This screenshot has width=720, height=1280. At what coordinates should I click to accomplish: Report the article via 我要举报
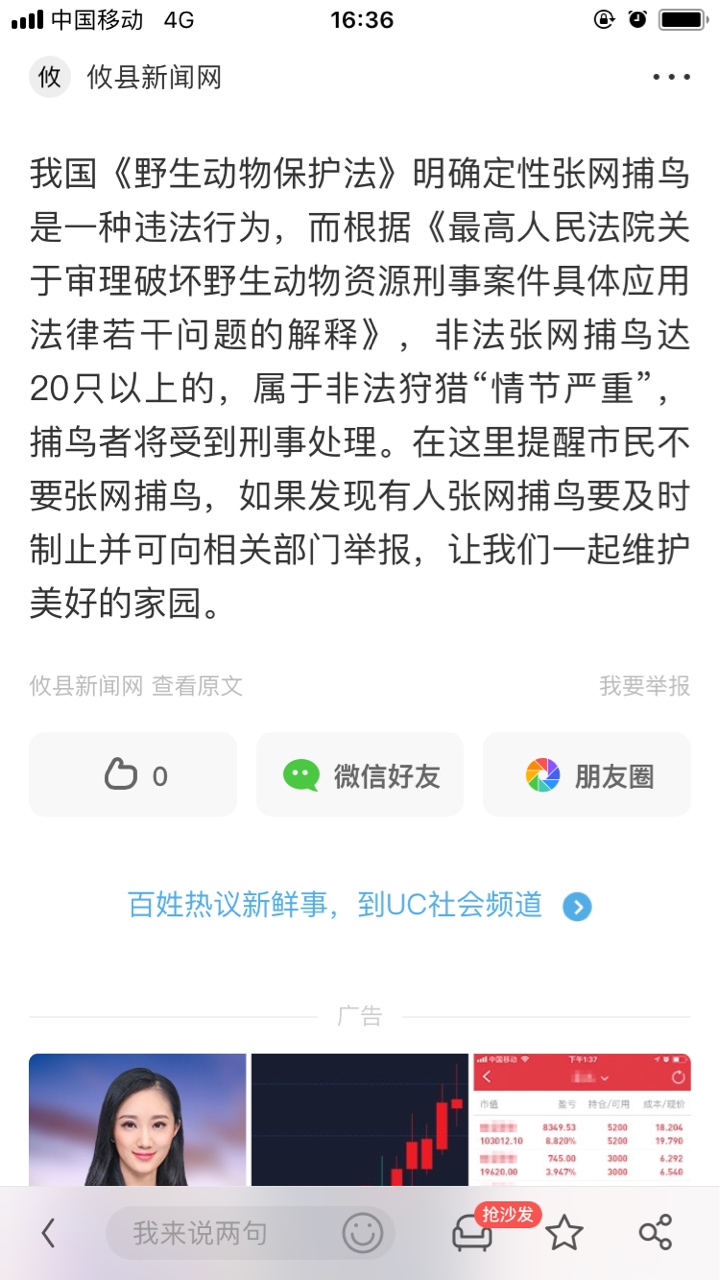point(645,686)
